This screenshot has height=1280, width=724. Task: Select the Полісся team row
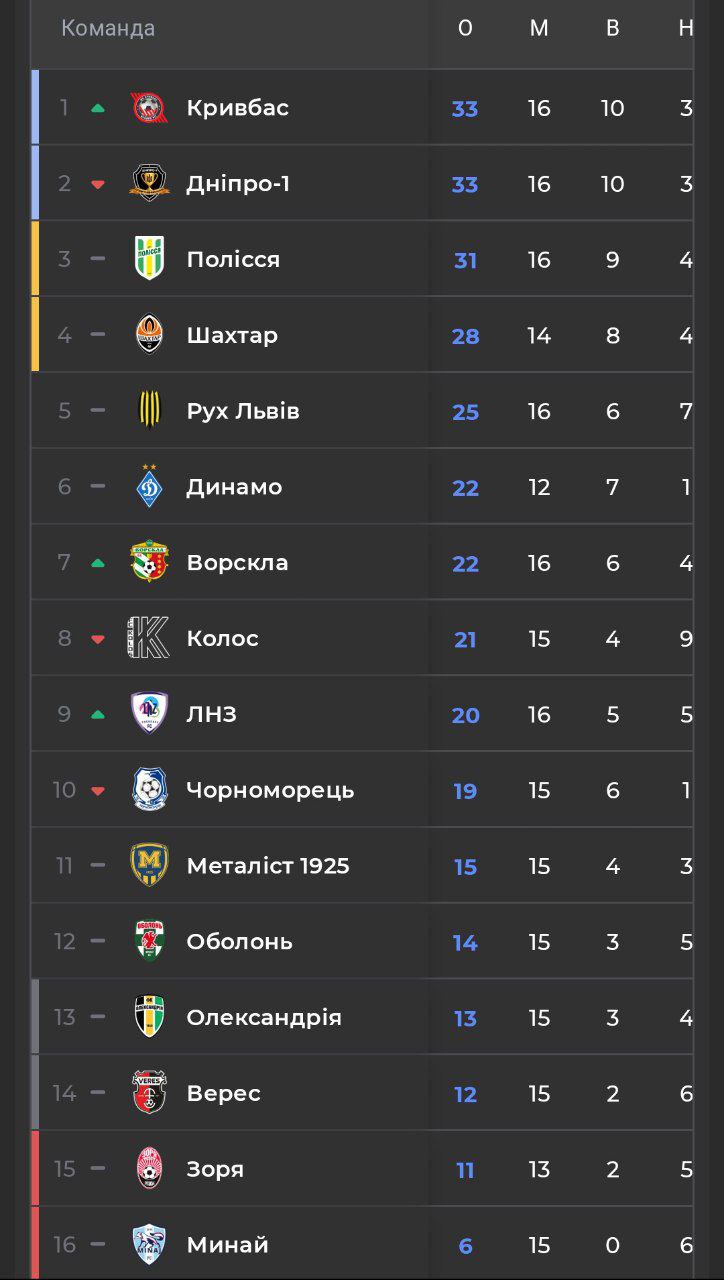(x=362, y=259)
